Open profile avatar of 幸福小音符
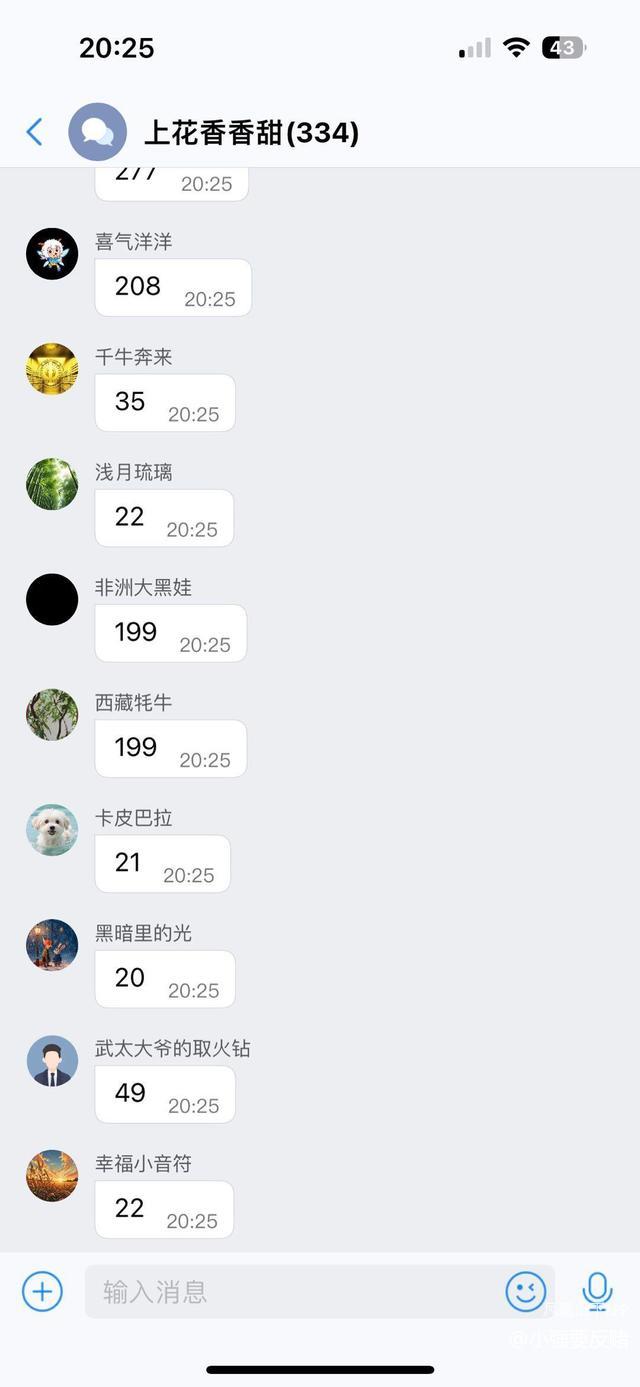The height and width of the screenshot is (1387, 640). (x=52, y=1176)
